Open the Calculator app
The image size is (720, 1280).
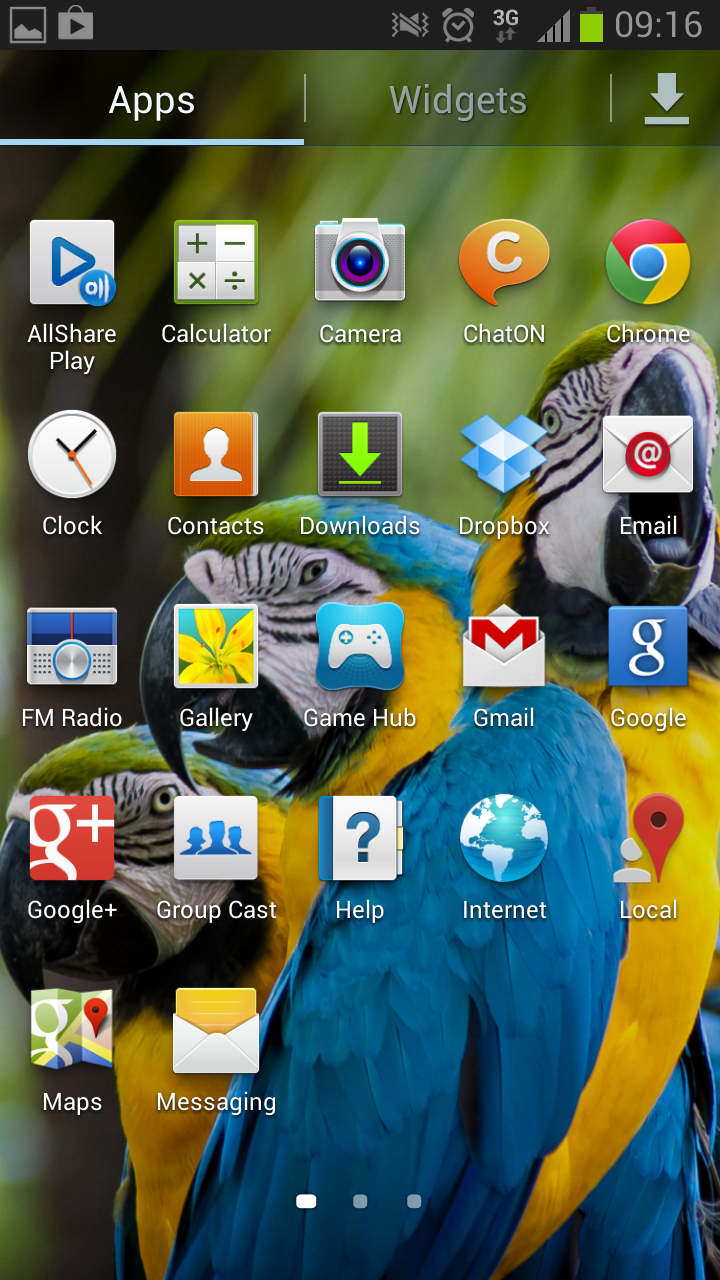(x=216, y=264)
